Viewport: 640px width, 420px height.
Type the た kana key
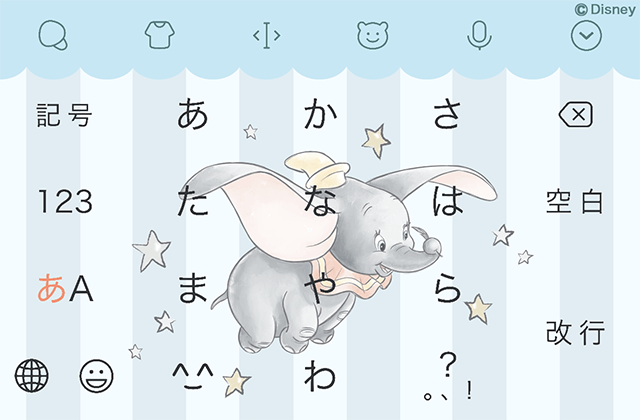tap(192, 203)
